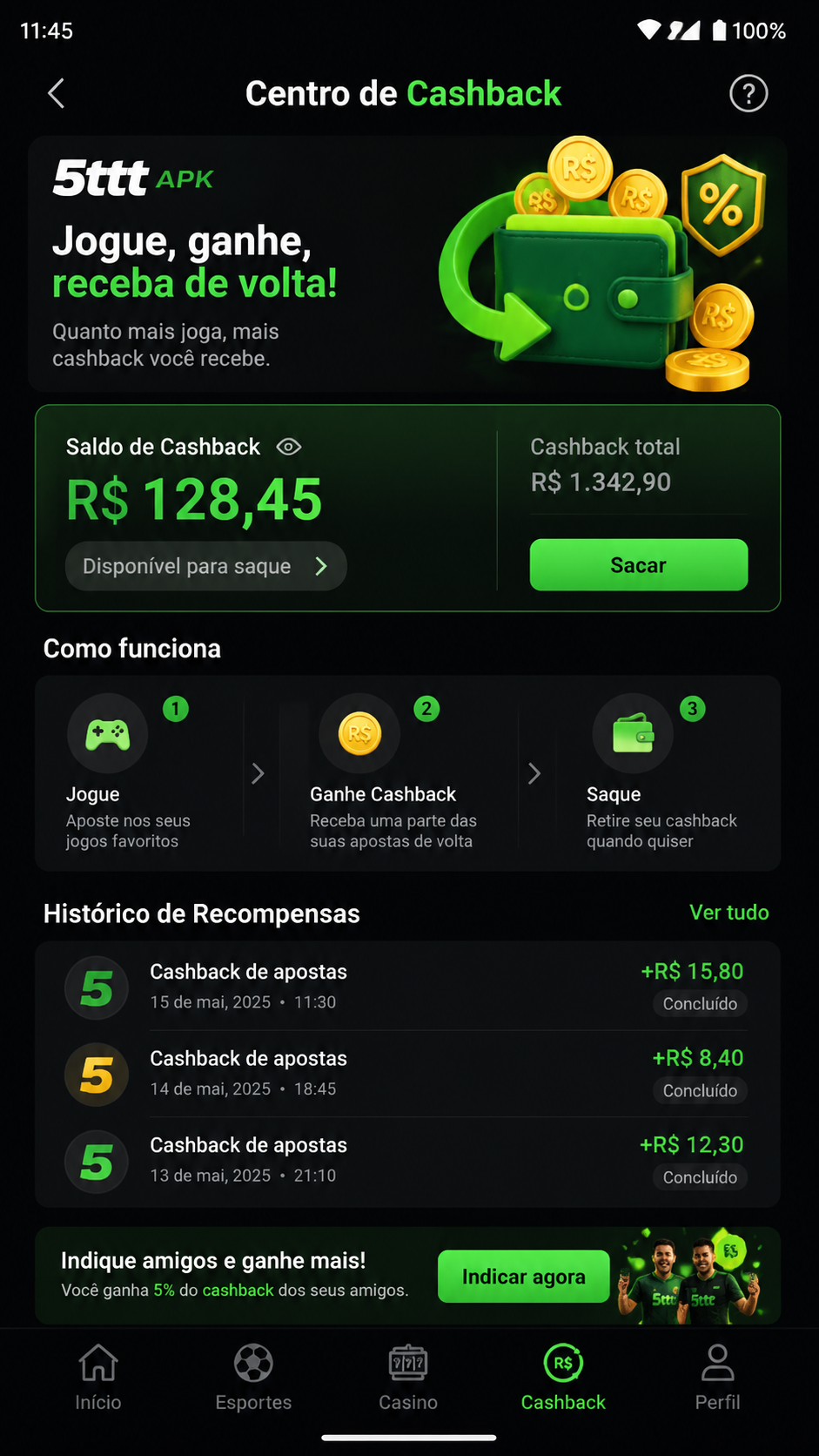This screenshot has height=1456, width=819.
Task: Select the Cashback tab
Action: [x=563, y=1378]
